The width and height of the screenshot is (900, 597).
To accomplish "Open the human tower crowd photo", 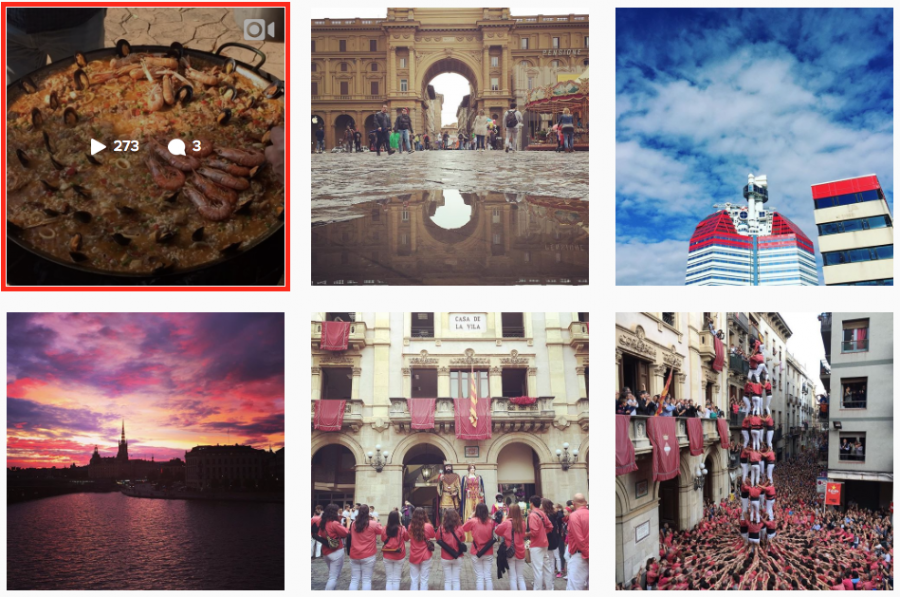I will (x=753, y=450).
